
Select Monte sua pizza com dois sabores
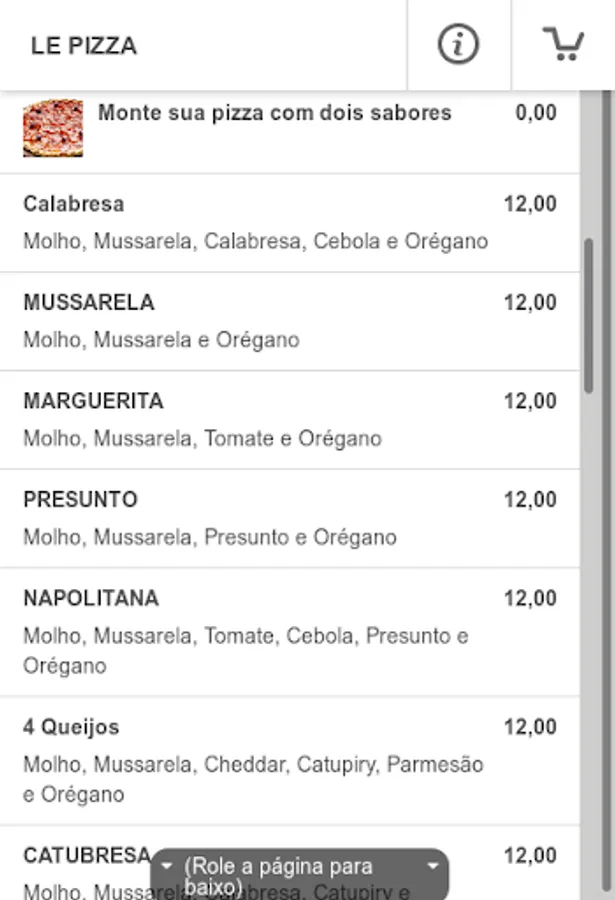click(289, 131)
